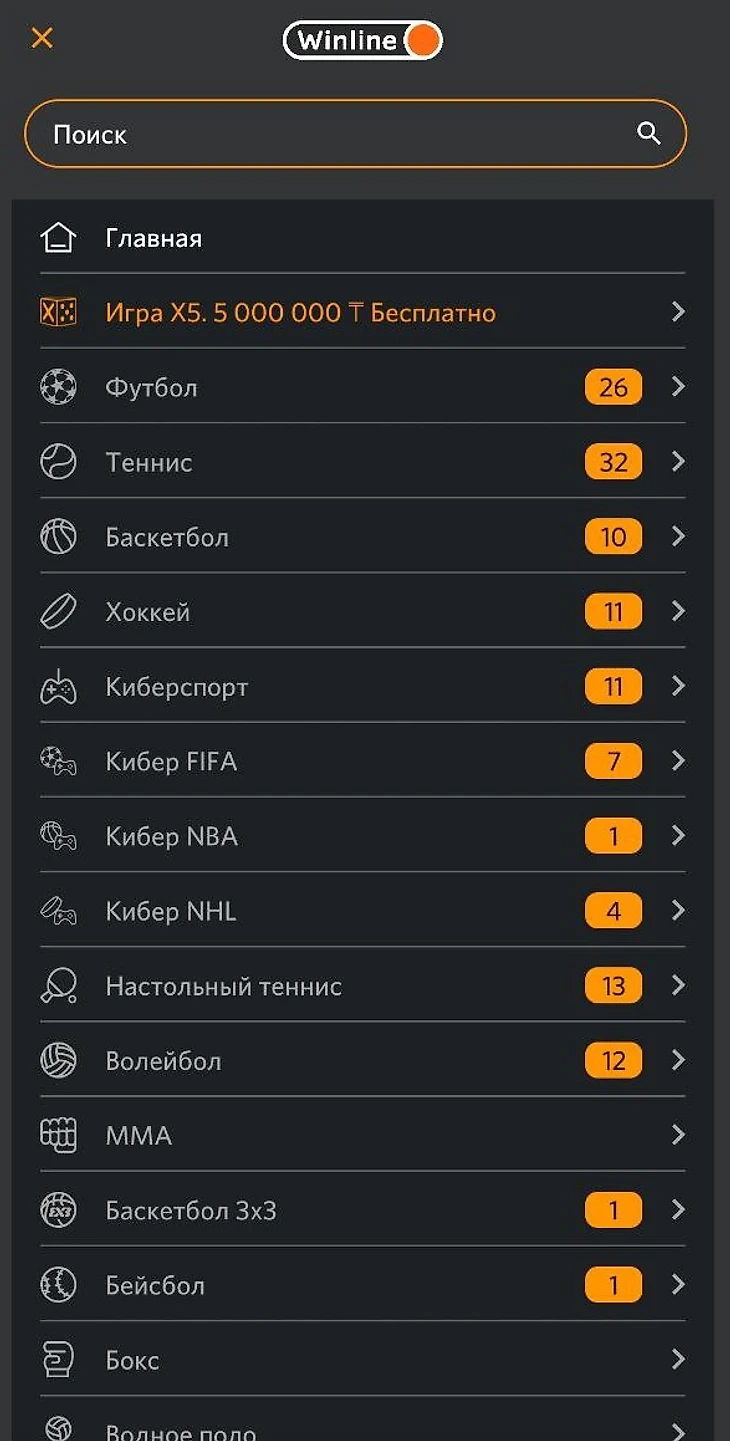The width and height of the screenshot is (730, 1441).
Task: Select Волейбол in the list
Action: pos(164,1061)
